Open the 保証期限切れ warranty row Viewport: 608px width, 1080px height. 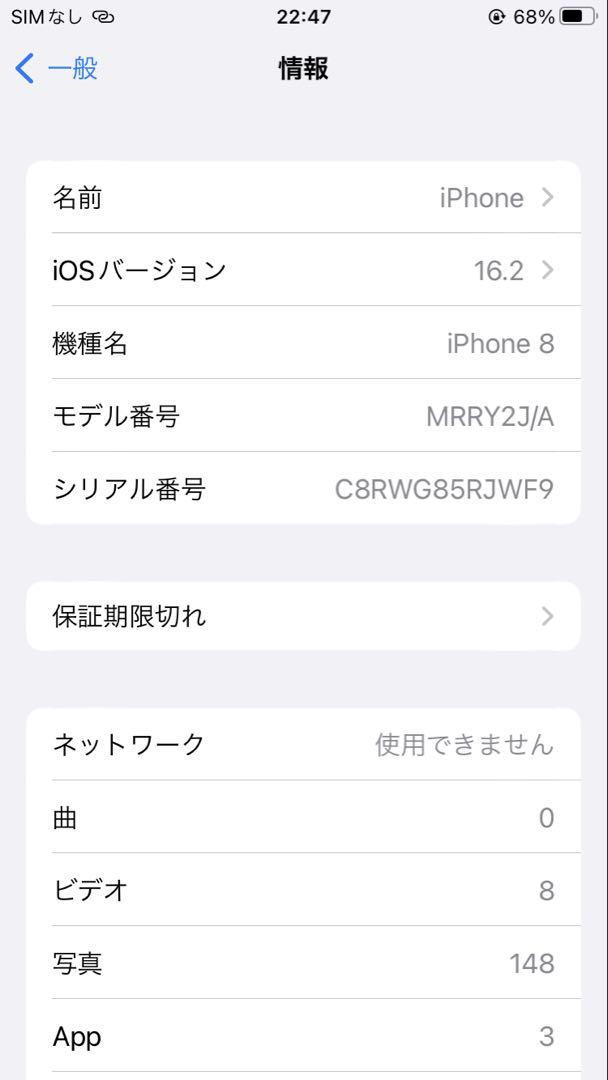[303, 616]
